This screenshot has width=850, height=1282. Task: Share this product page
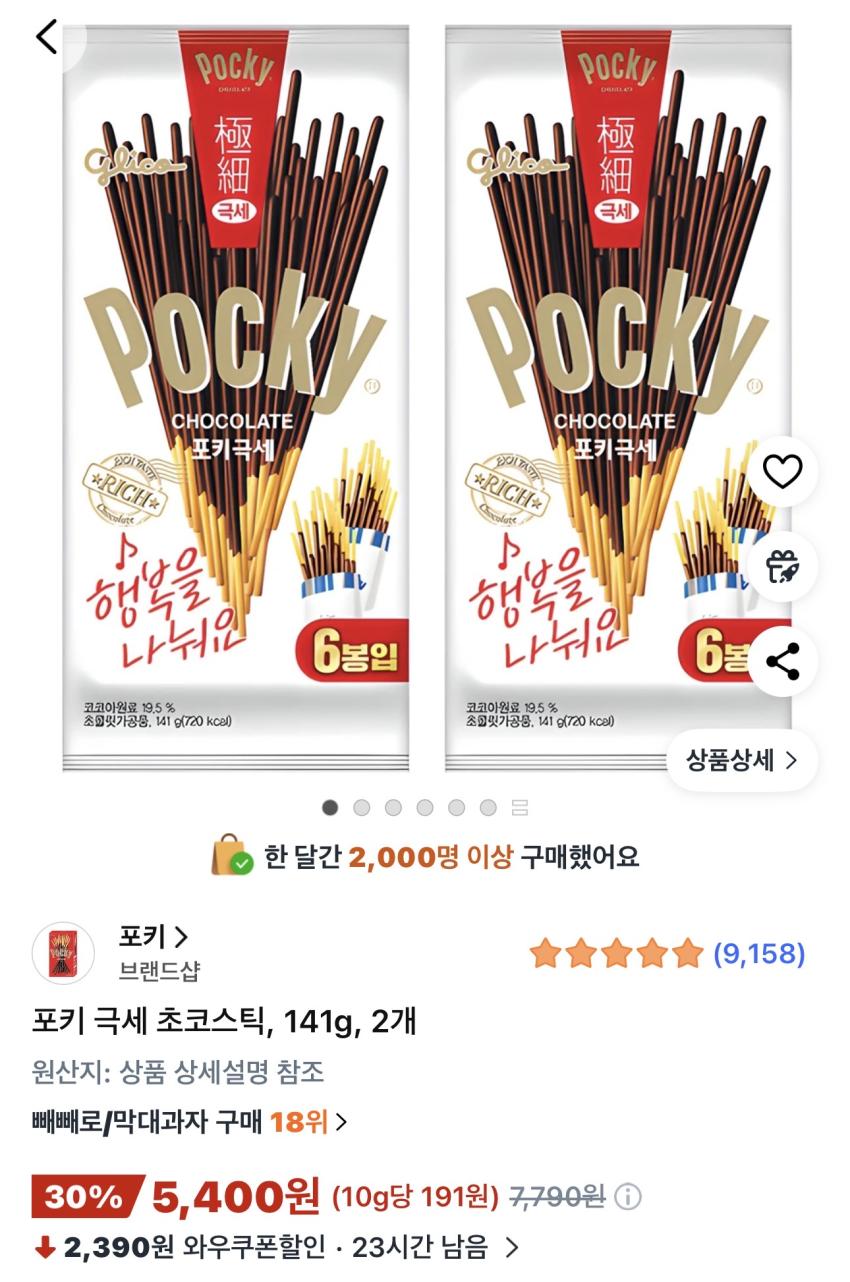pyautogui.click(x=782, y=662)
